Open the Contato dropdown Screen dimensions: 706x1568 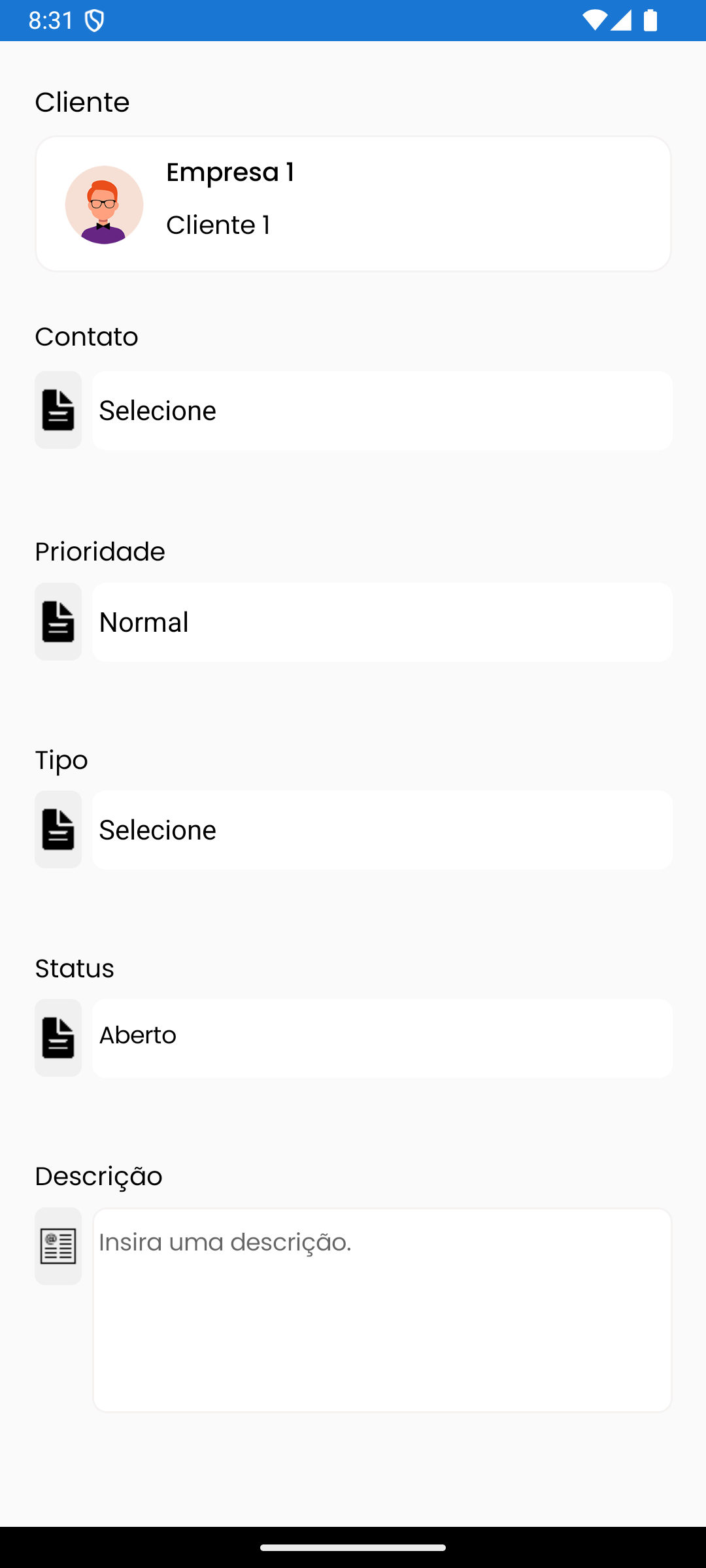point(382,410)
